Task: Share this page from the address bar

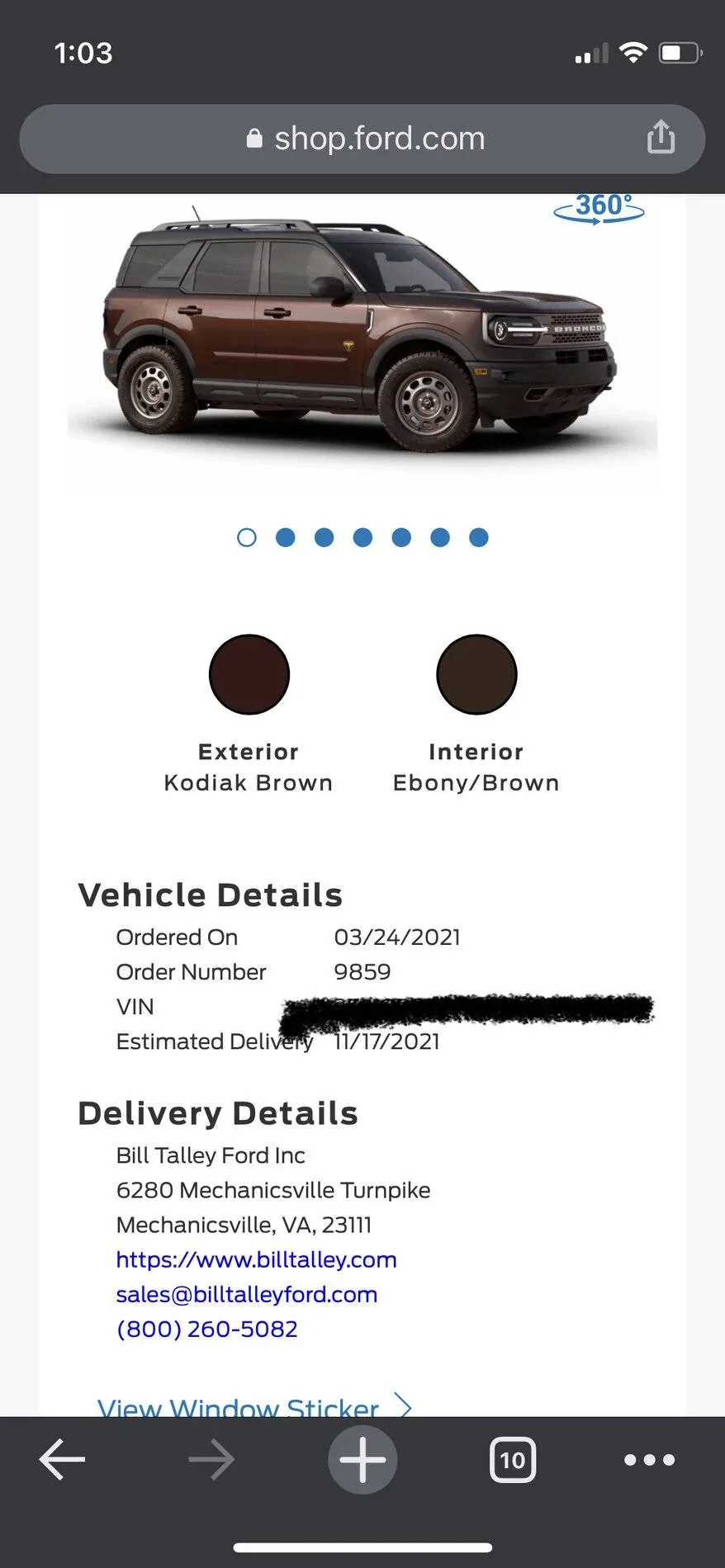Action: [661, 138]
